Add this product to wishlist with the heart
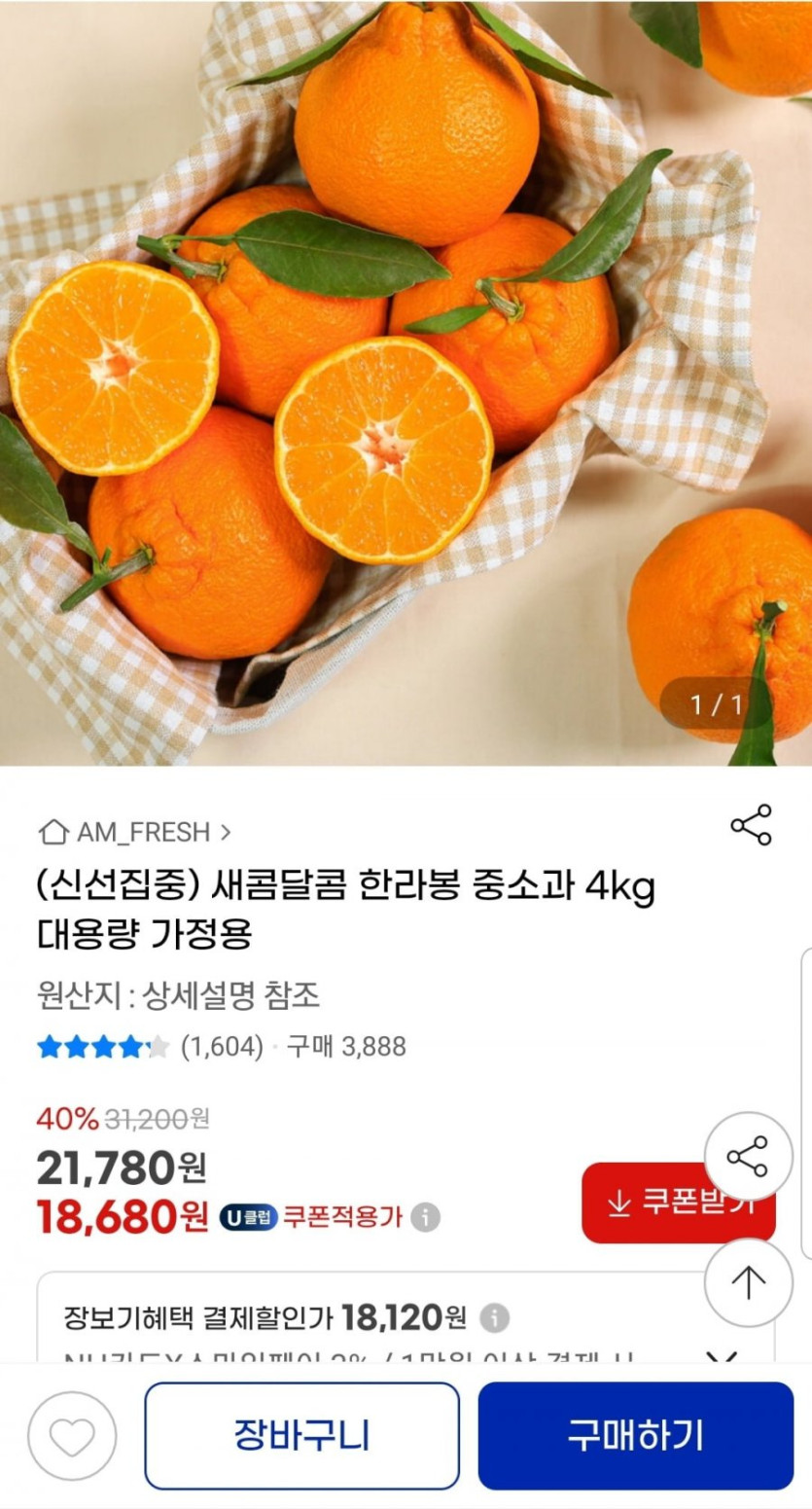The height and width of the screenshot is (1509, 812). (x=72, y=1436)
